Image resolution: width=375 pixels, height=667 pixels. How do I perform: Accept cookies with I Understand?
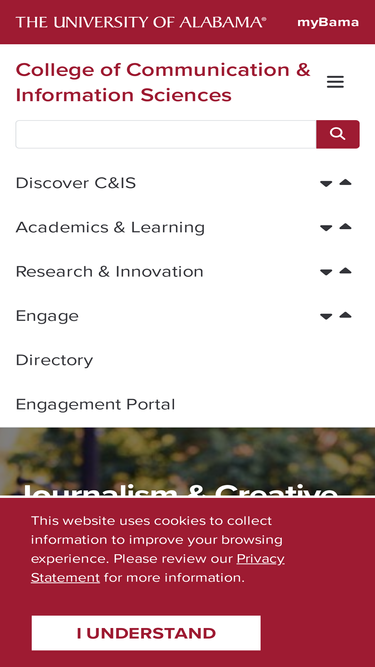pos(146,633)
